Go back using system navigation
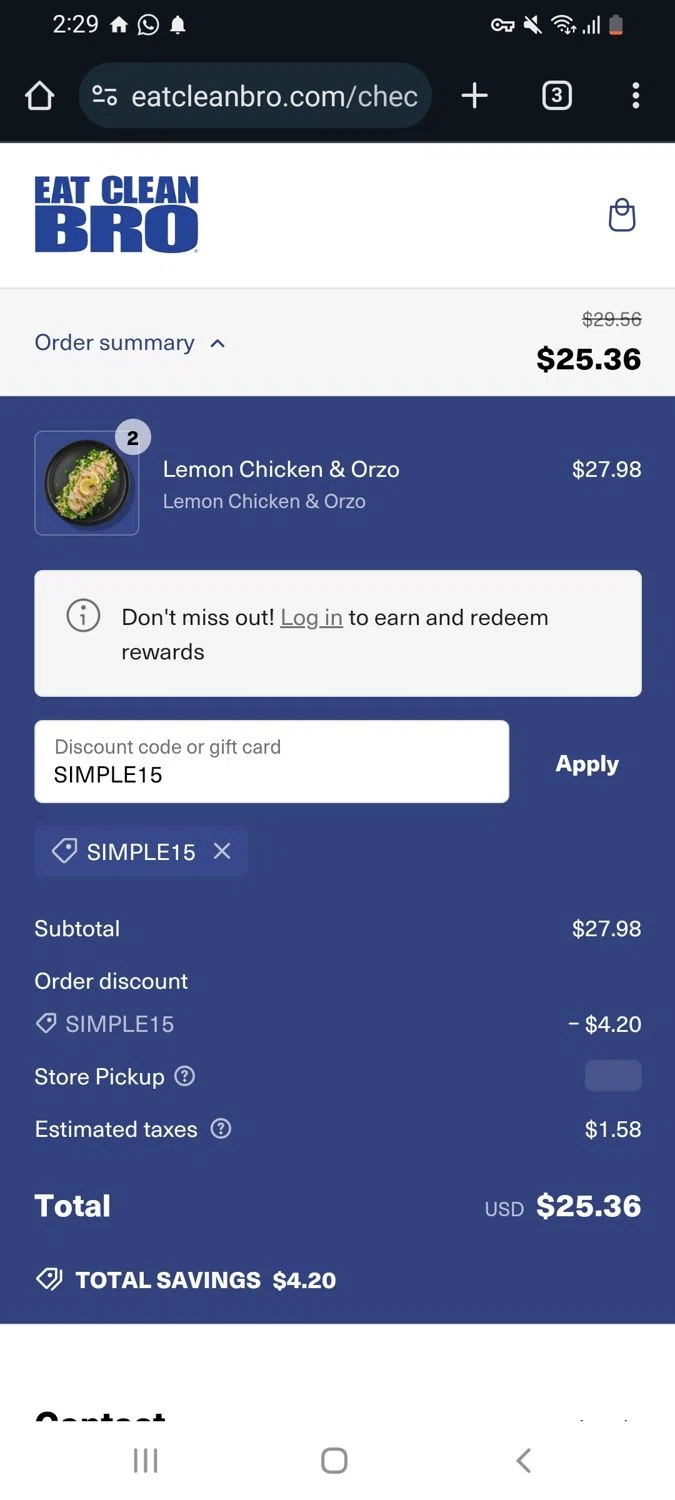 click(522, 1460)
